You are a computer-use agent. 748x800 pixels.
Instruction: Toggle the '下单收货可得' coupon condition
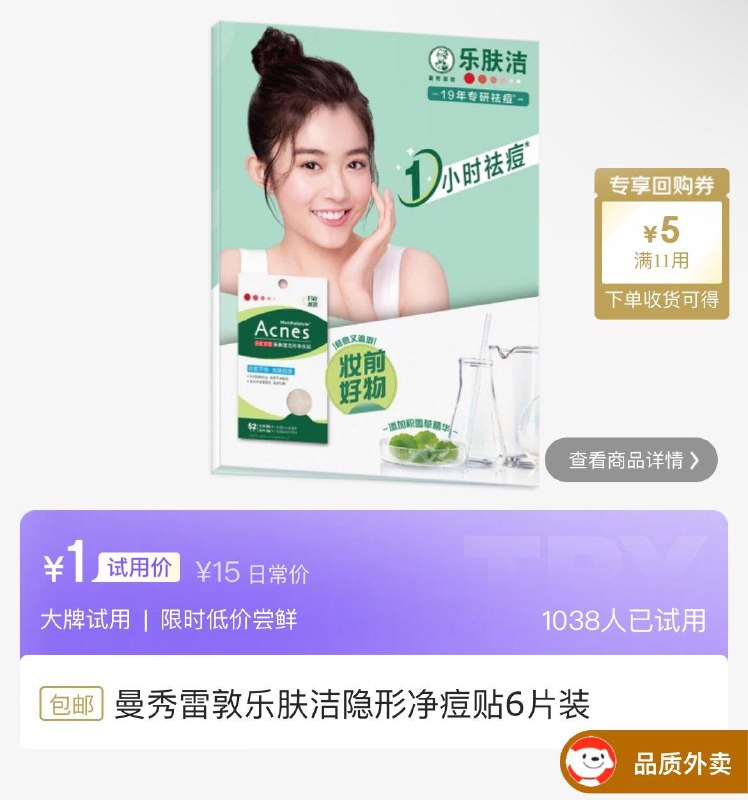[x=661, y=300]
